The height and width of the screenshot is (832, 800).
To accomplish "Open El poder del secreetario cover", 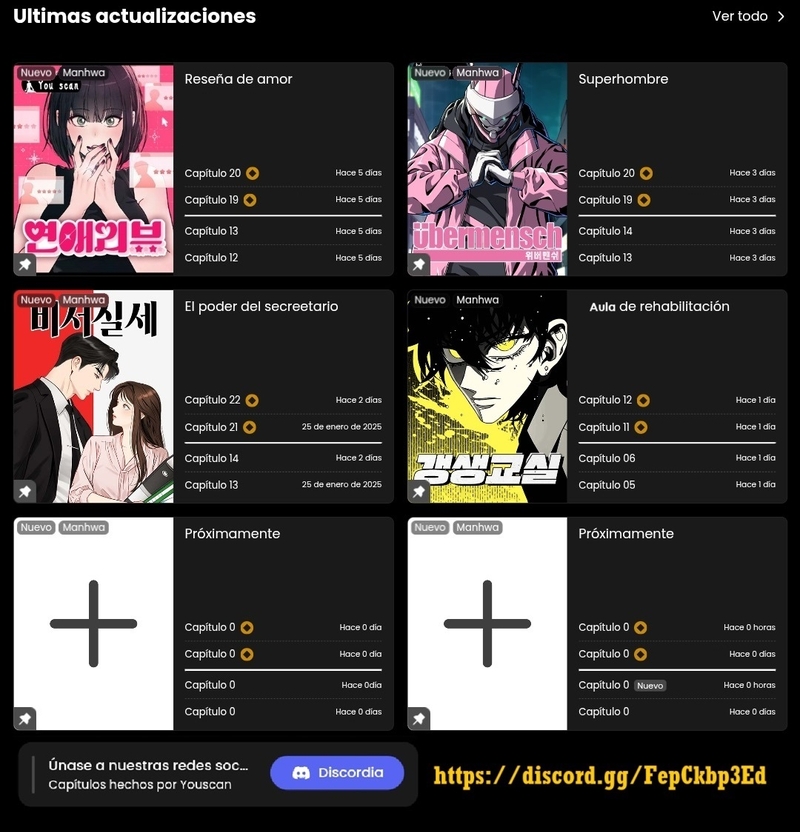I will pos(93,397).
